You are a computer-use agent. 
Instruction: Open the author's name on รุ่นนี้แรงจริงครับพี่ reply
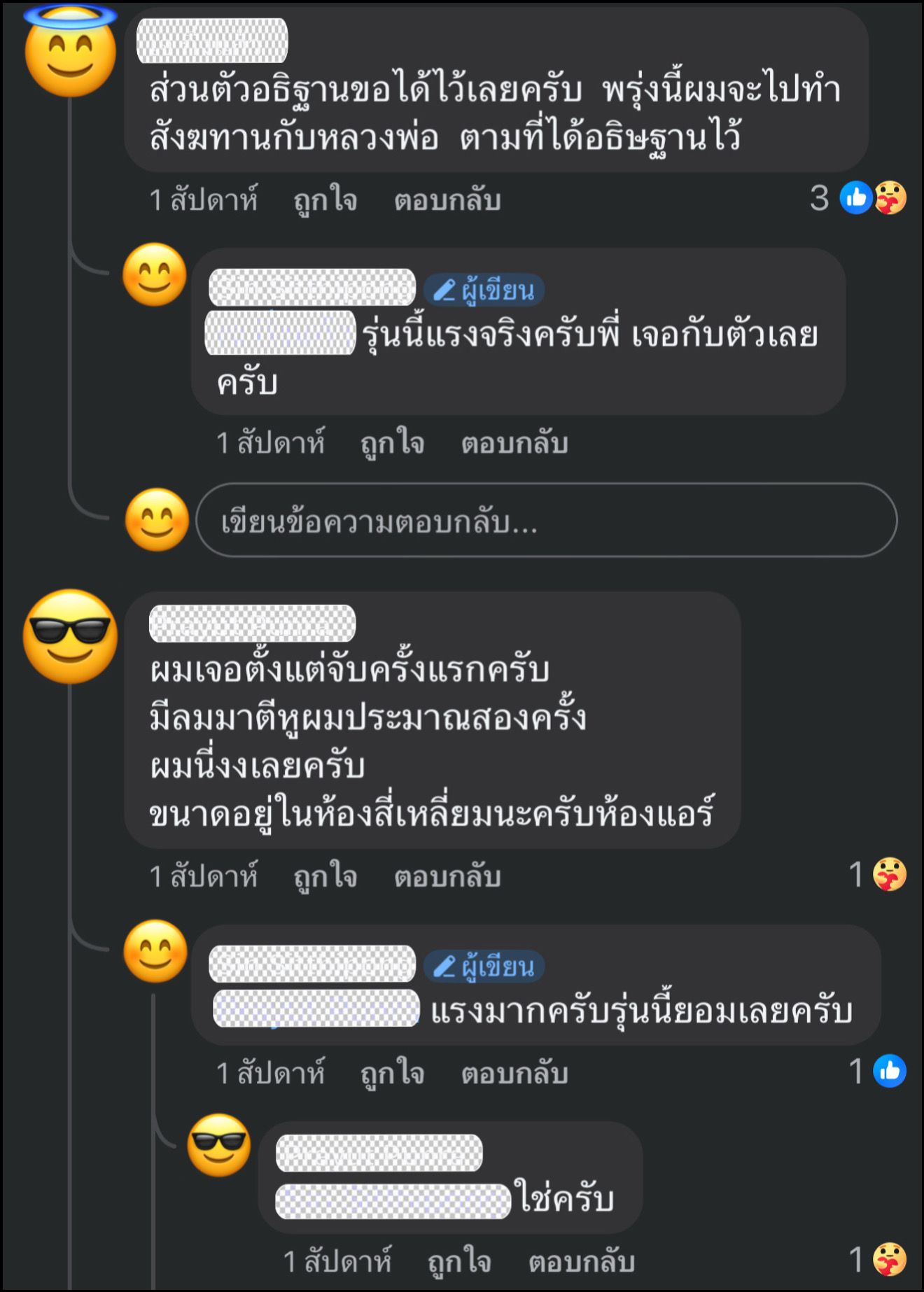coord(312,288)
